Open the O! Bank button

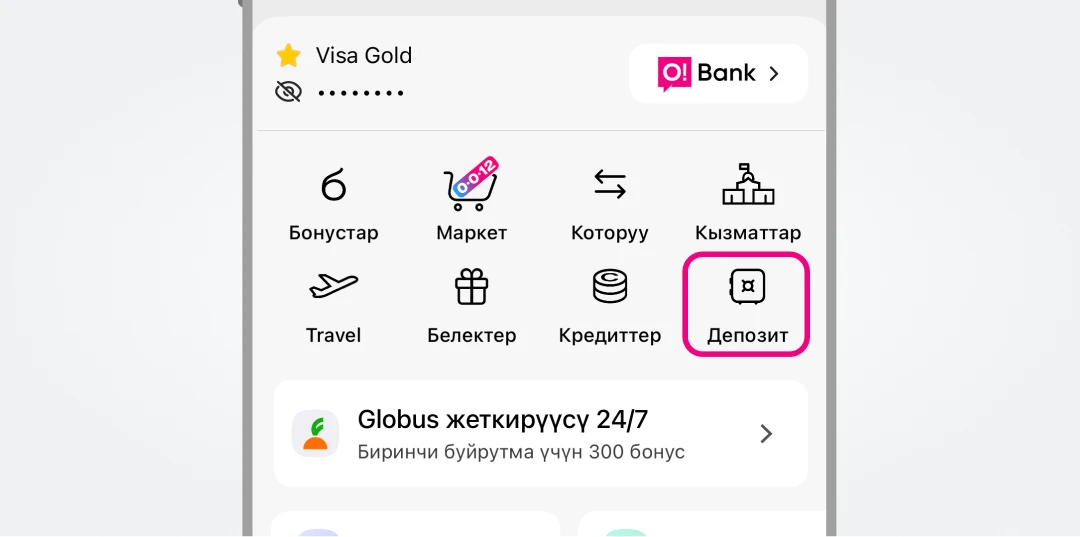717,73
